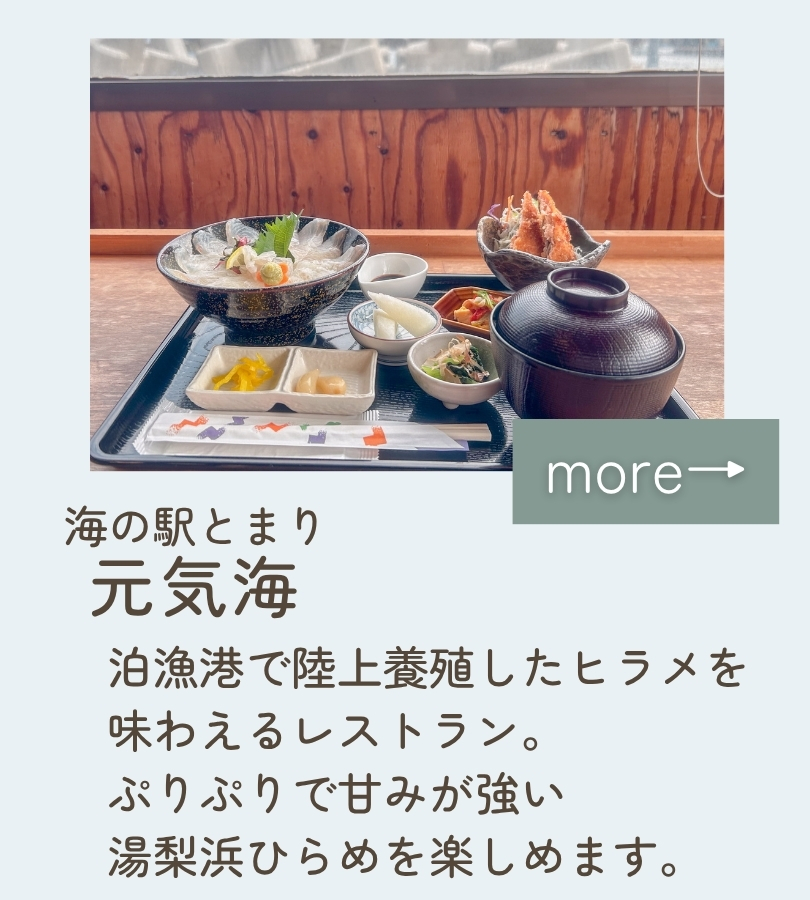Viewport: 810px width, 900px height.
Task: Tap the more arrow button
Action: [x=645, y=472]
